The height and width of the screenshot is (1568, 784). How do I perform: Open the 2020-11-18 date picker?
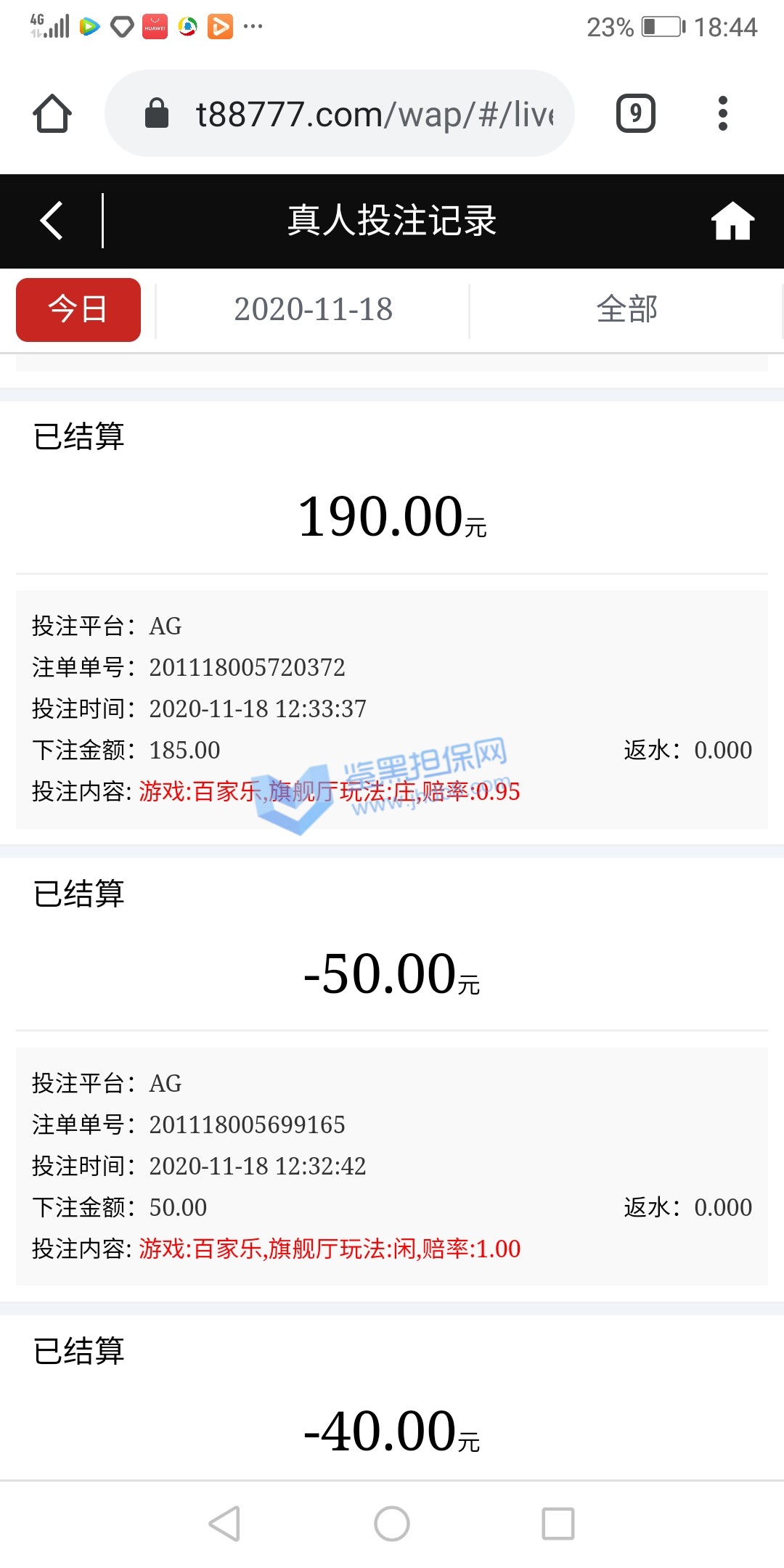click(x=313, y=310)
